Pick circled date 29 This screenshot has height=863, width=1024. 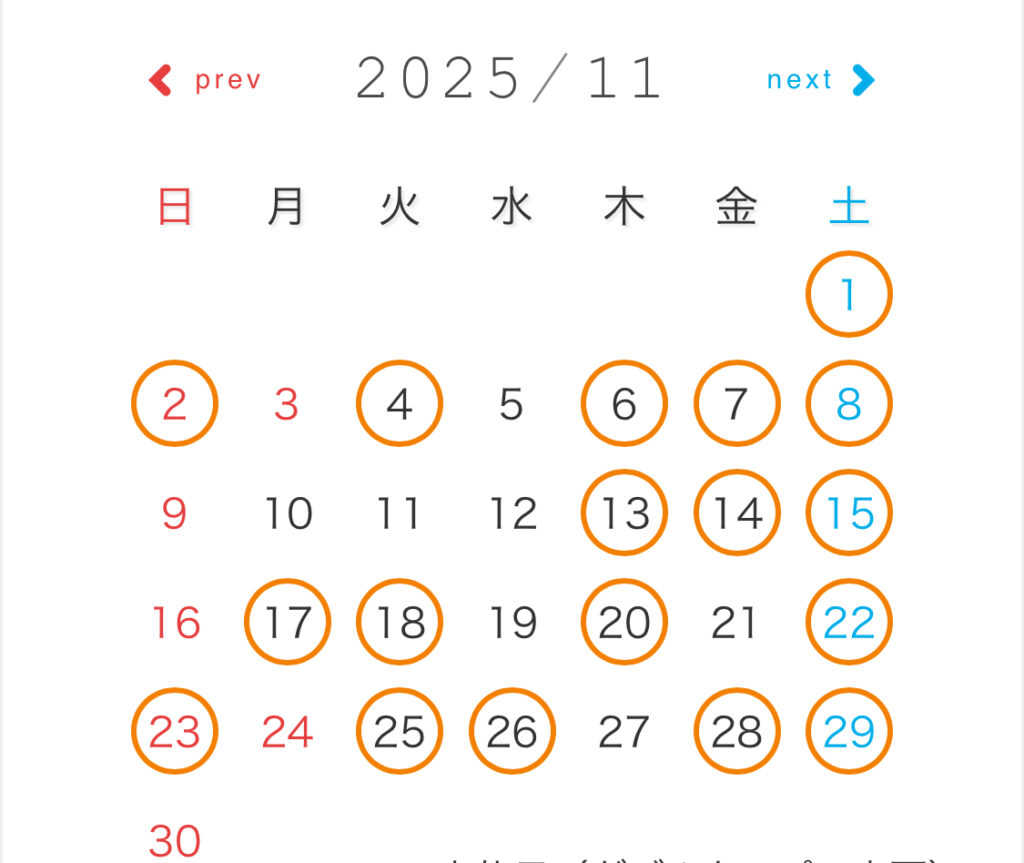pos(849,732)
